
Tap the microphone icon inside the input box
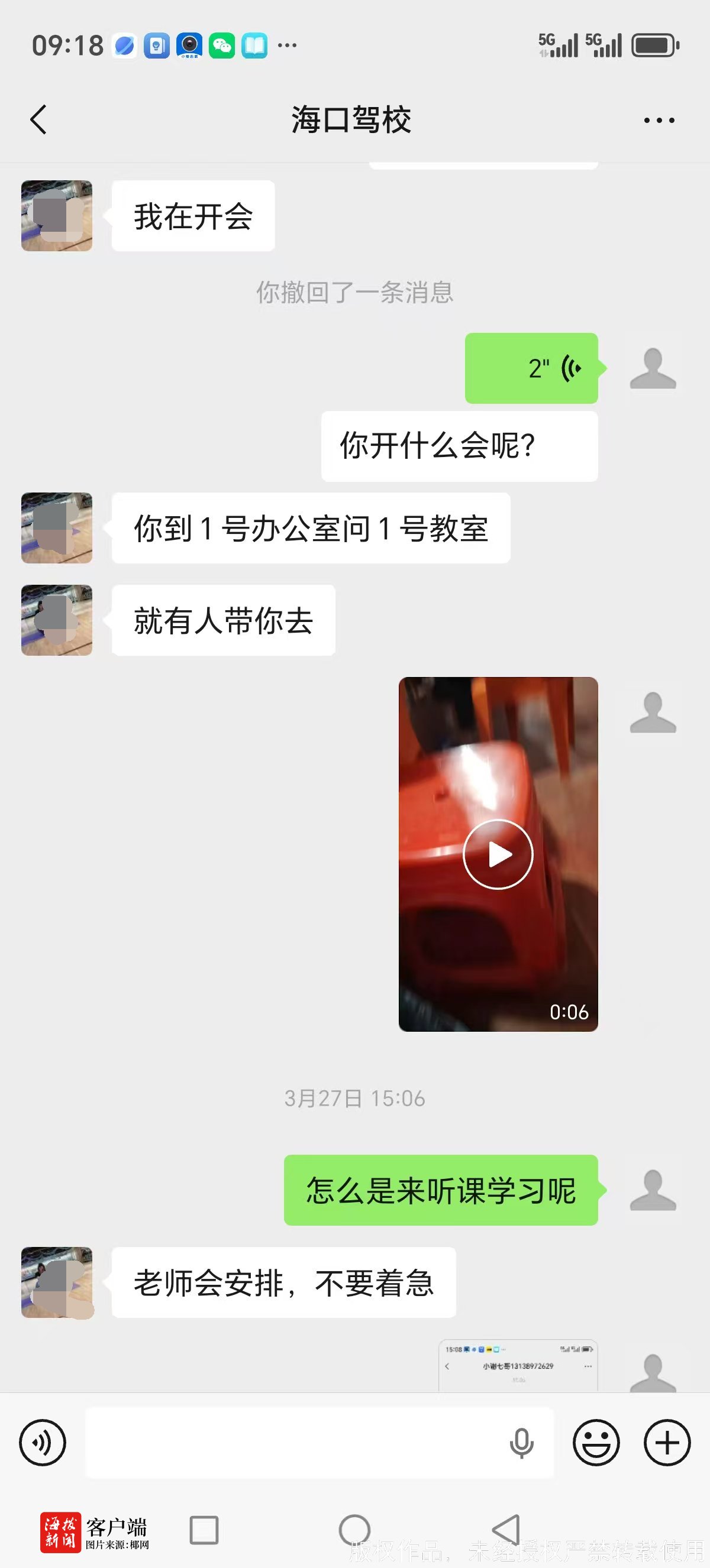pyautogui.click(x=521, y=1443)
